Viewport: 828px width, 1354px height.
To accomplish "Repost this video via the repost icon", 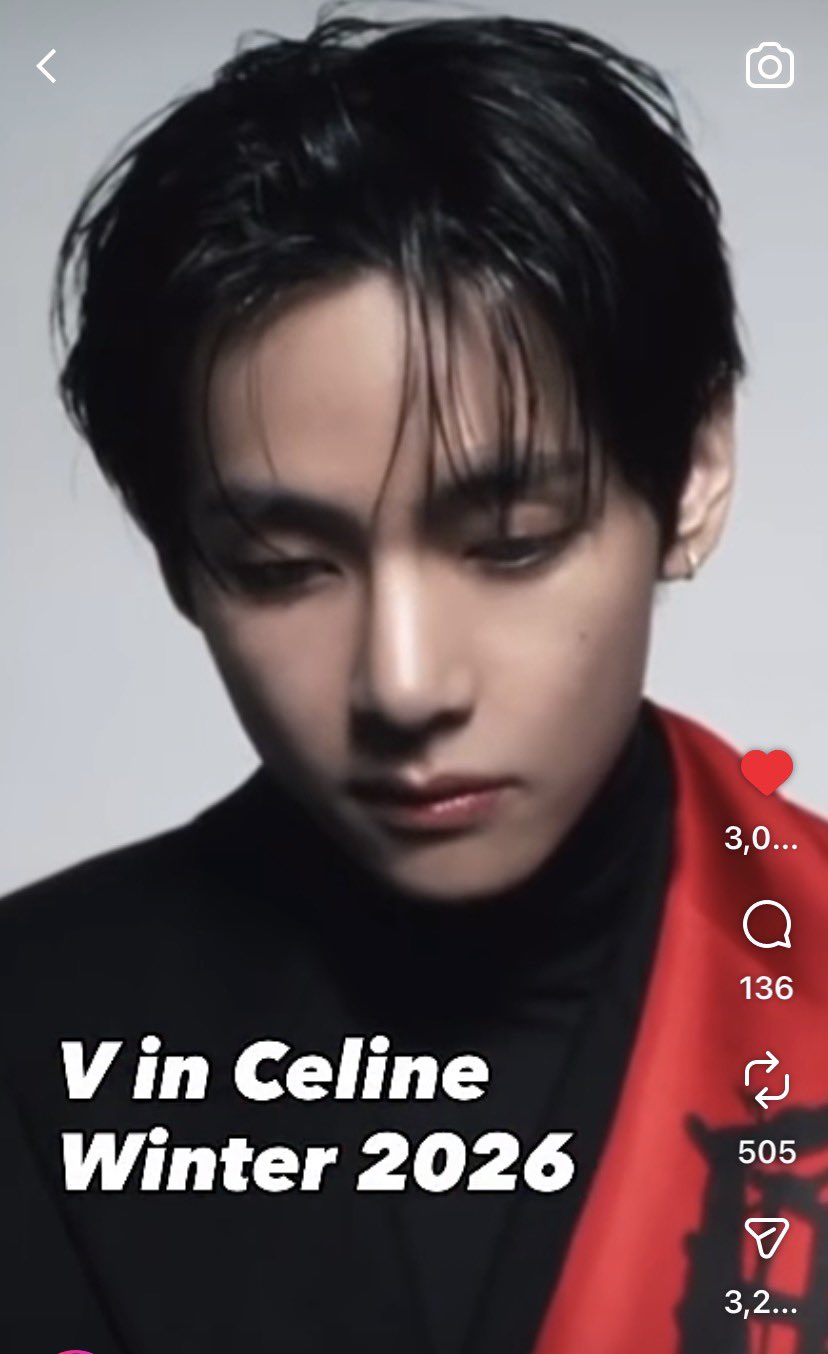I will pyautogui.click(x=767, y=1083).
